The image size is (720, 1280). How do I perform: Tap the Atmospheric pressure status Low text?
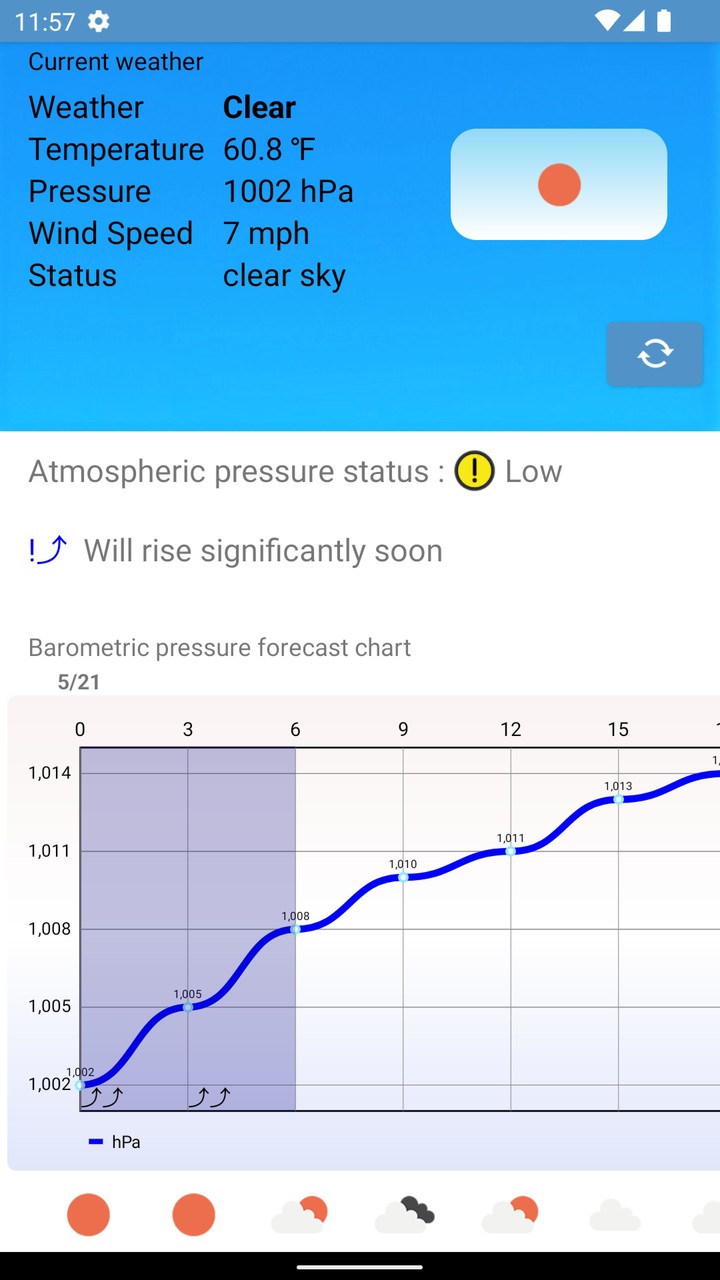(294, 471)
